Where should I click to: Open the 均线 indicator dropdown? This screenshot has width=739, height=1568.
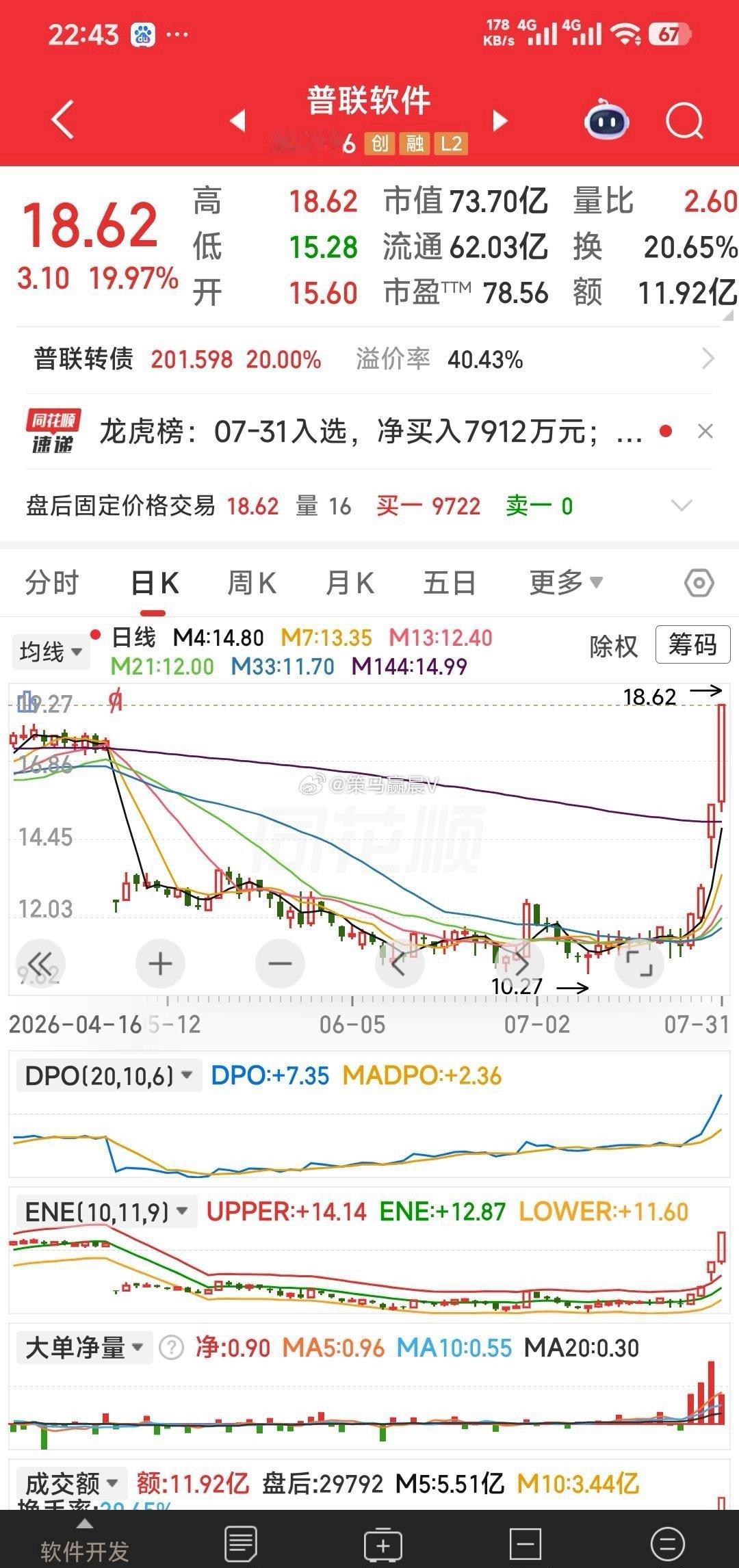coord(51,651)
